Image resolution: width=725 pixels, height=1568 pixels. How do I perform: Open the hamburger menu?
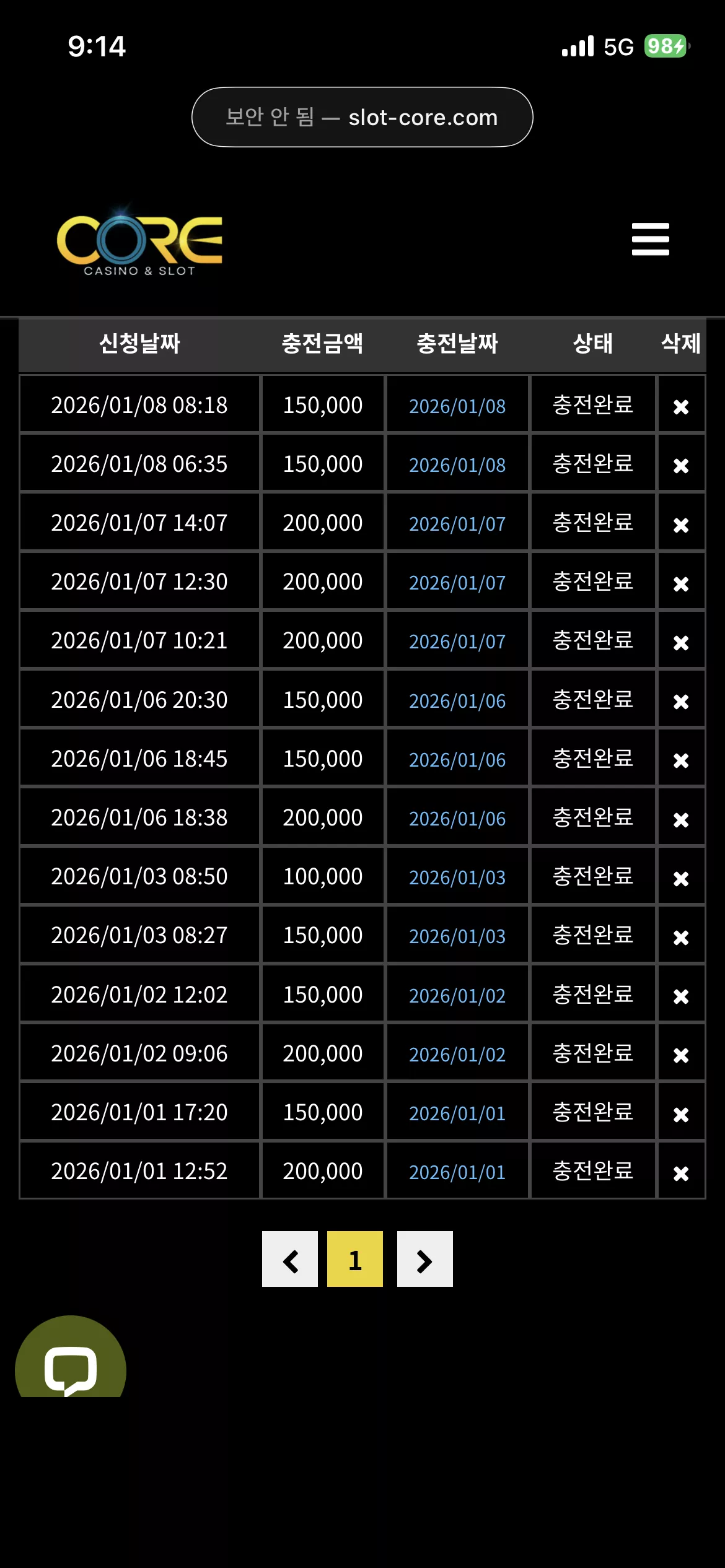pos(650,239)
